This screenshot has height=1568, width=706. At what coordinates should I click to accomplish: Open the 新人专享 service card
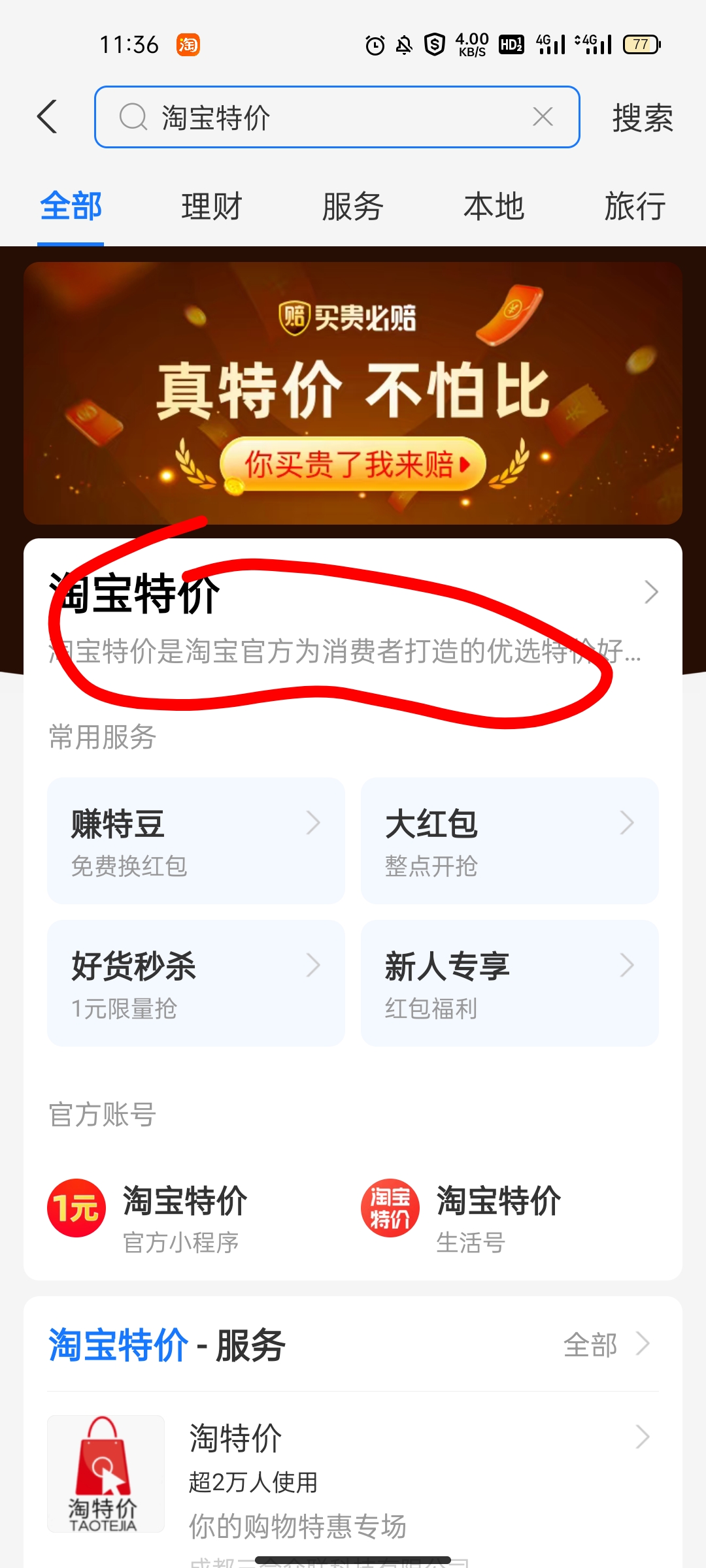(509, 983)
